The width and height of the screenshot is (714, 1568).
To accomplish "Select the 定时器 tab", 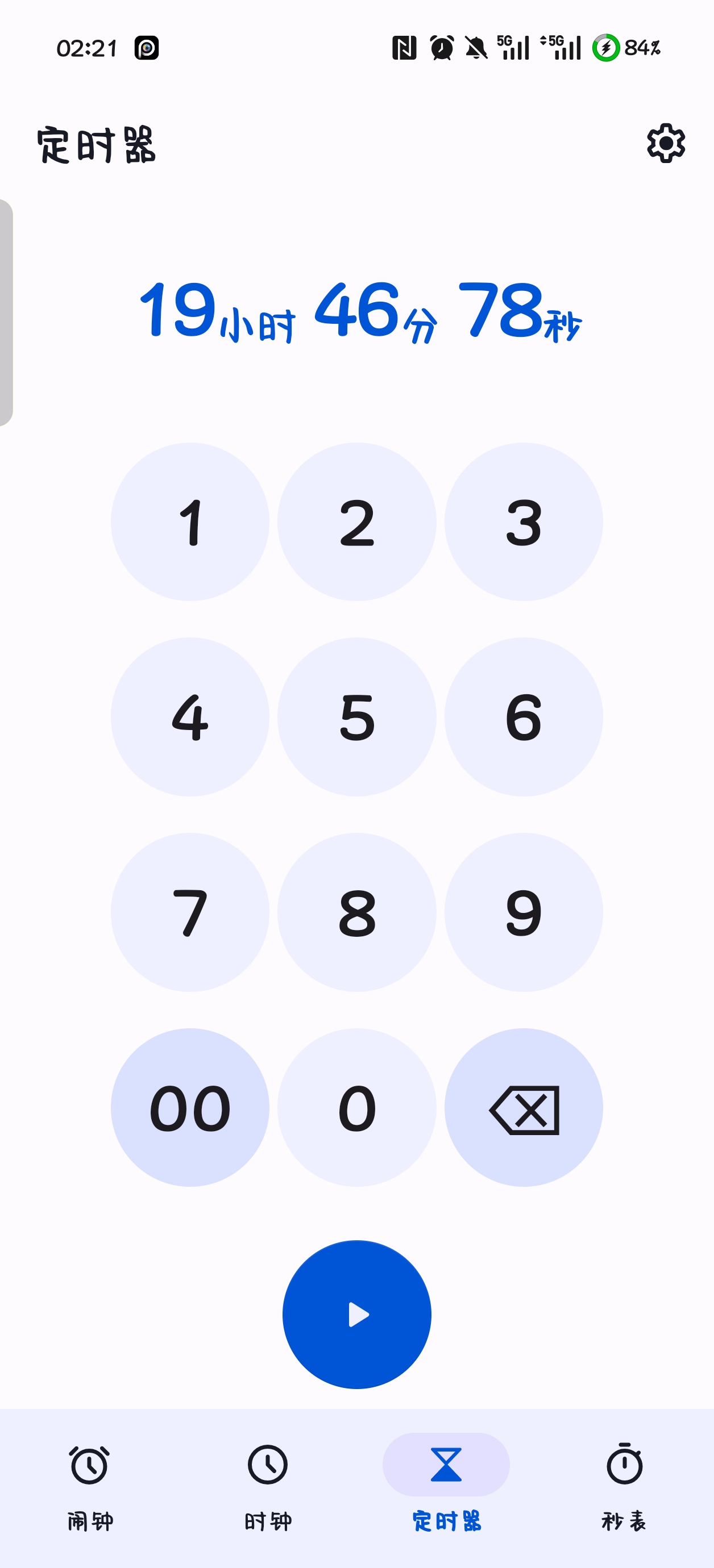I will pos(446,1486).
